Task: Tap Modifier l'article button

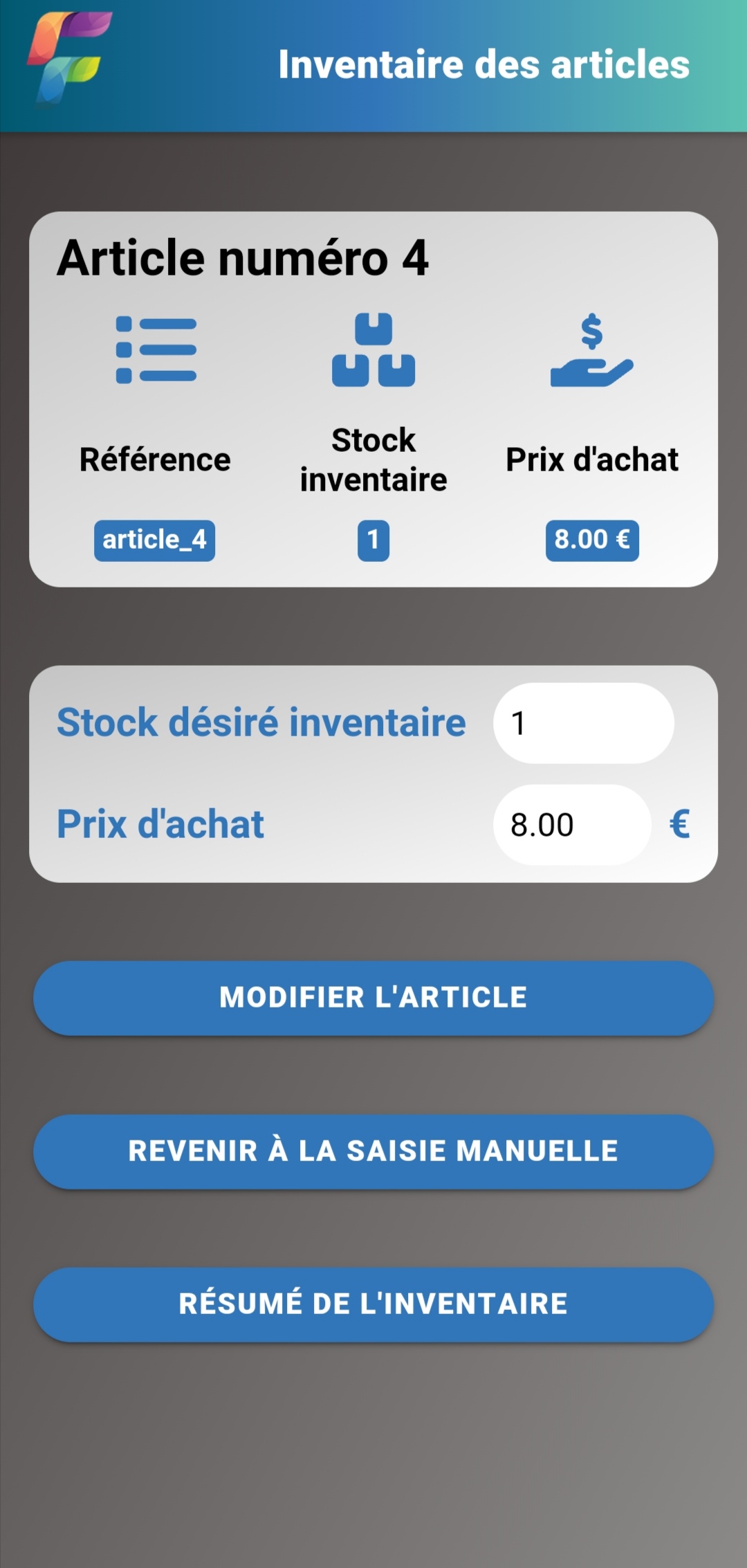Action: 373,998
